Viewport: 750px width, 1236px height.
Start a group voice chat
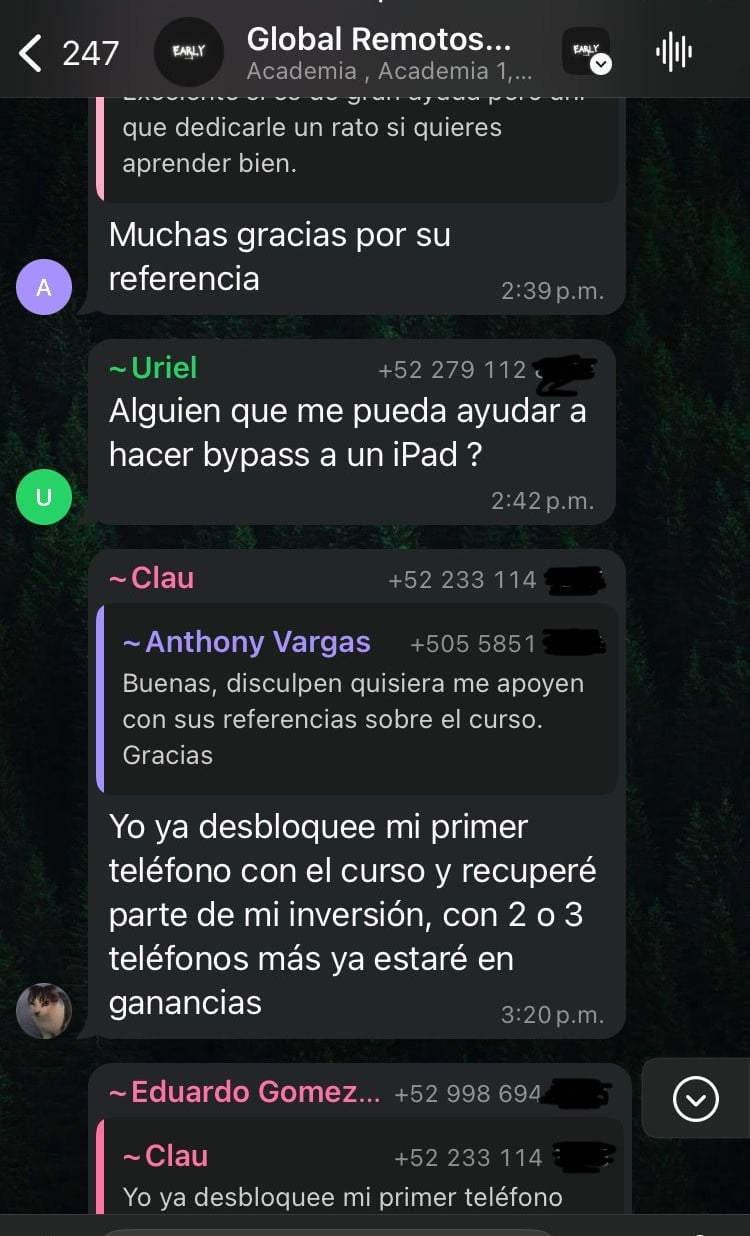(674, 52)
